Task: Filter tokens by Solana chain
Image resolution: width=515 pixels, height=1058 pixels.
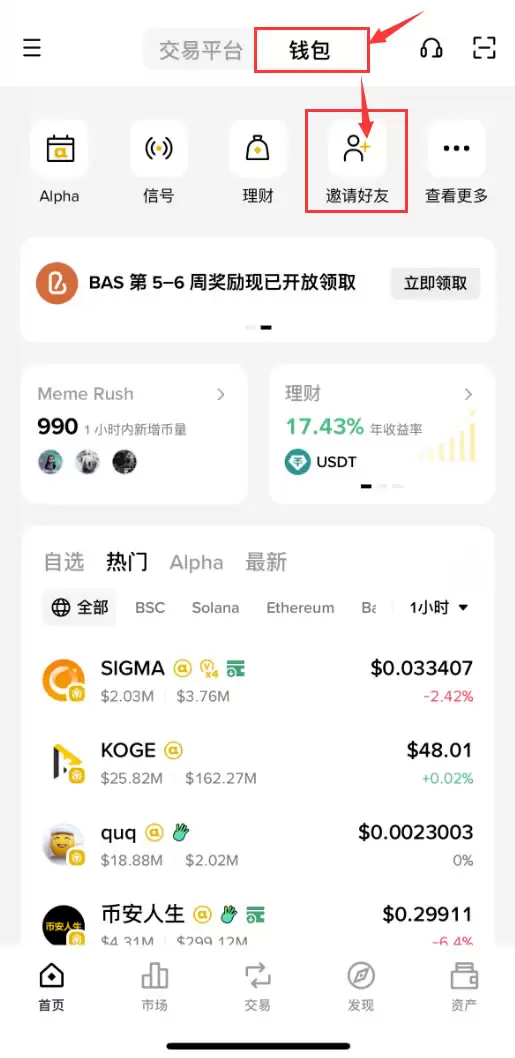Action: 215,607
